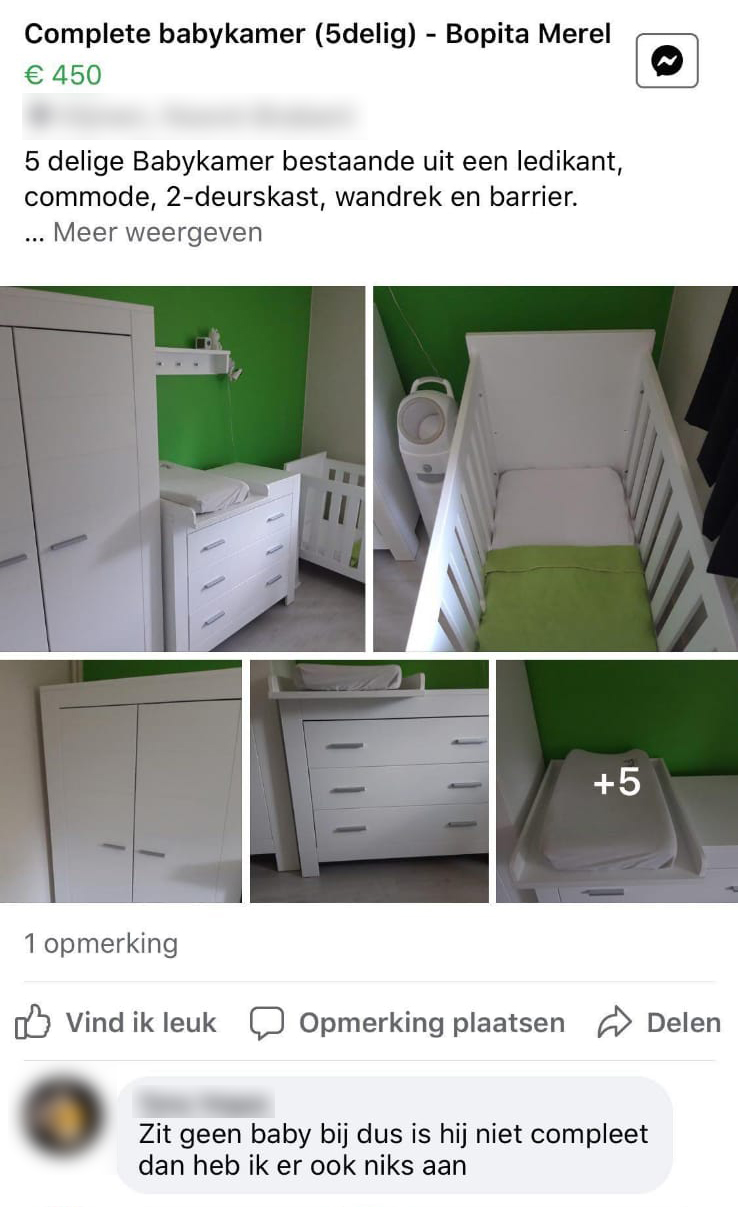
Task: Open the 1 opmerking comment count
Action: click(x=101, y=943)
